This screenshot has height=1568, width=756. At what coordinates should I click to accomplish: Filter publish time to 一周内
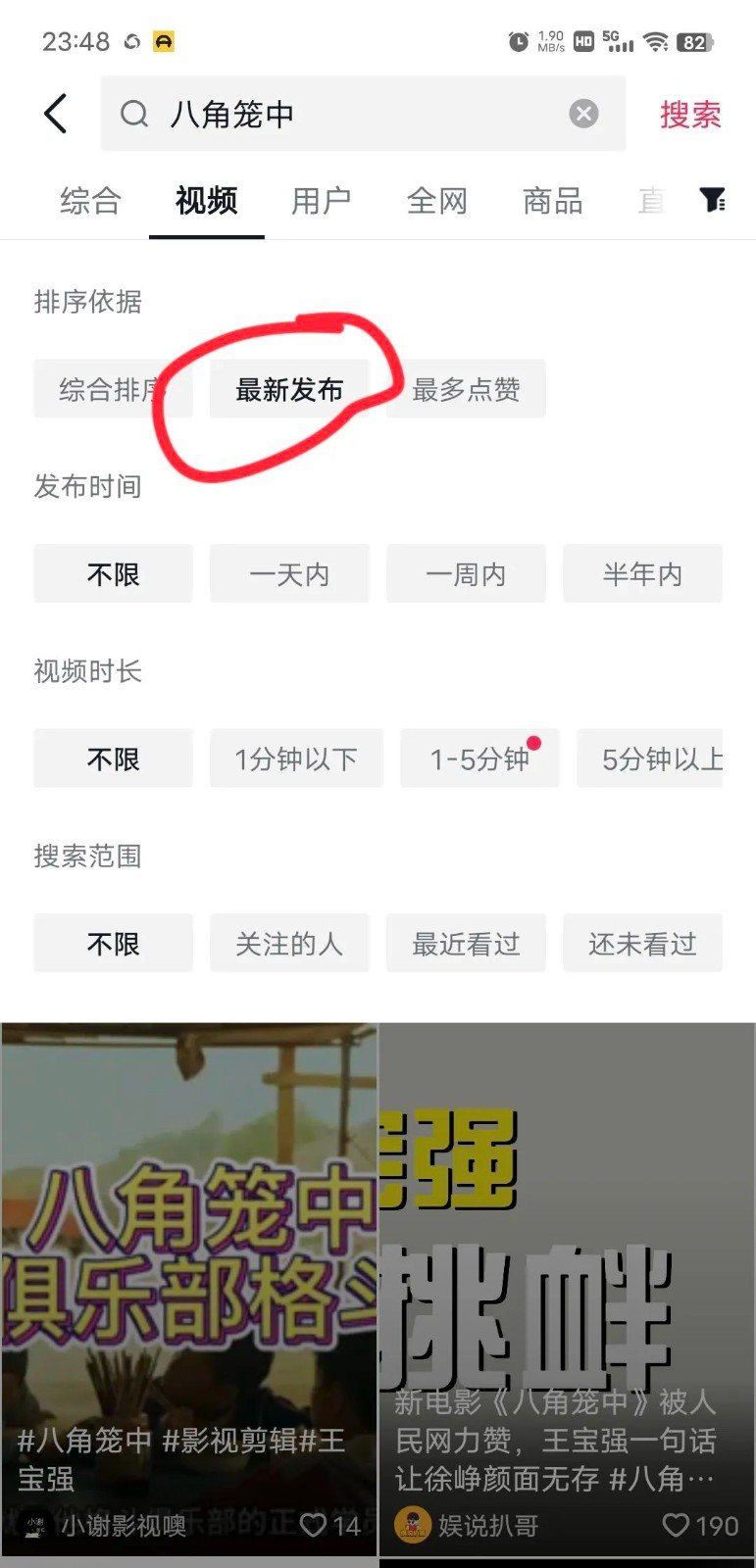[466, 573]
